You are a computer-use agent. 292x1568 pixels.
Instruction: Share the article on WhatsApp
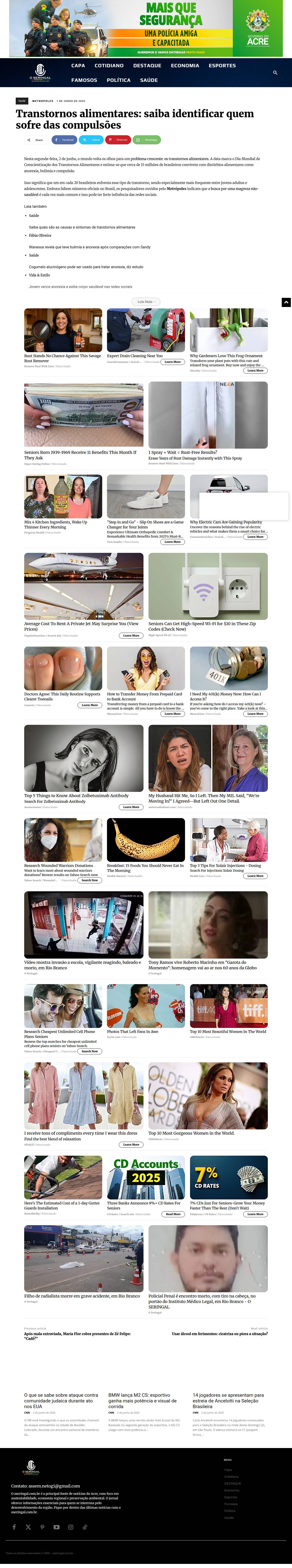[x=147, y=139]
